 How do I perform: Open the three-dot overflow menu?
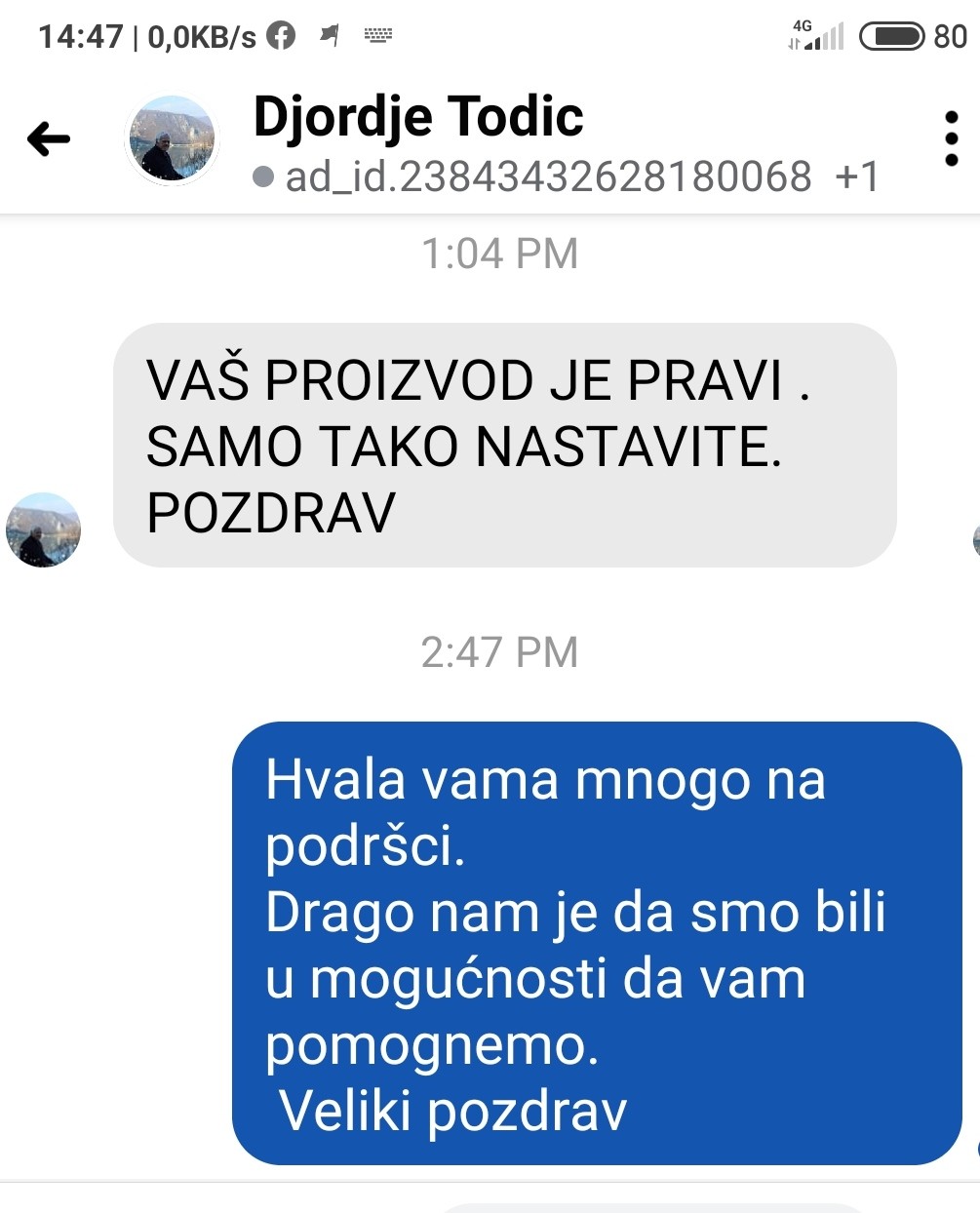[x=951, y=138]
